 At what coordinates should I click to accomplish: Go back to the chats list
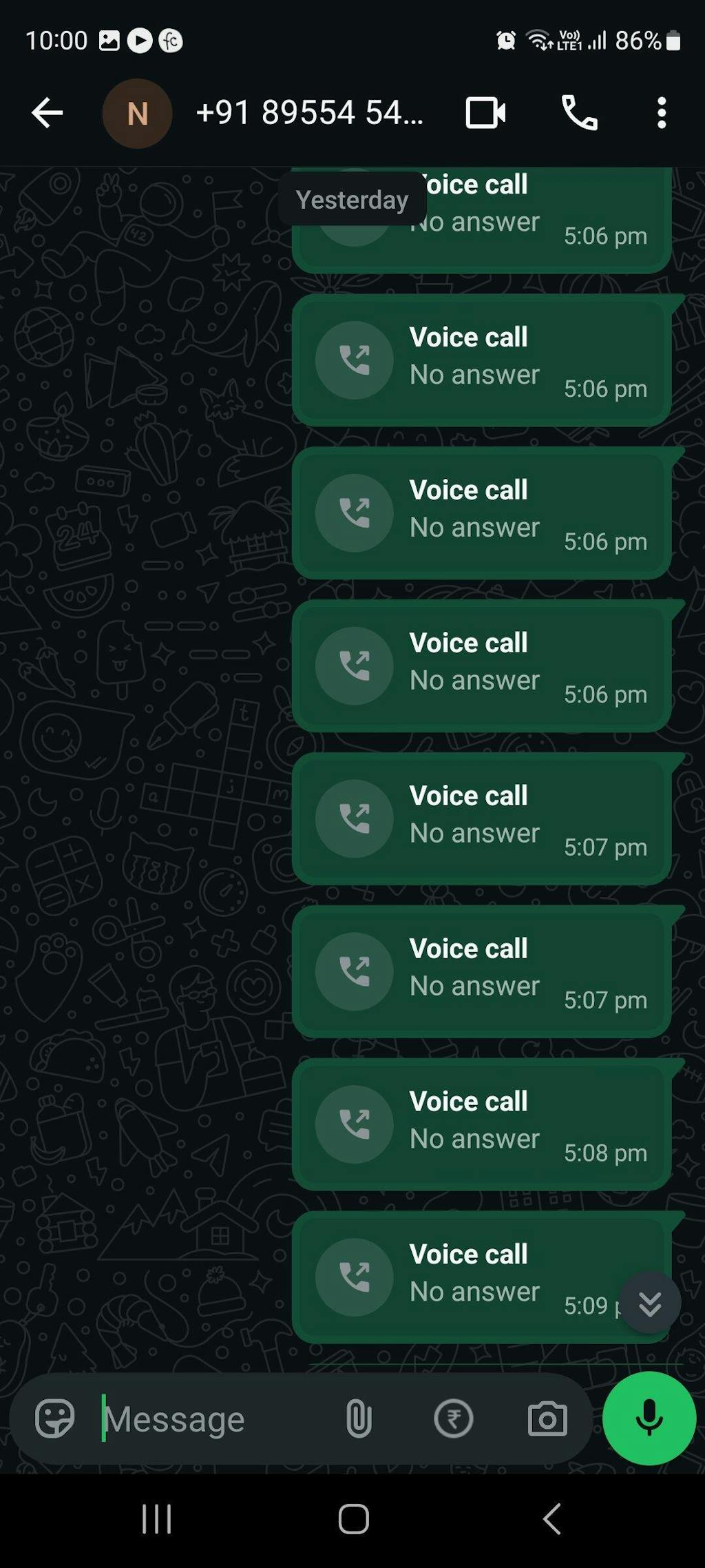47,113
